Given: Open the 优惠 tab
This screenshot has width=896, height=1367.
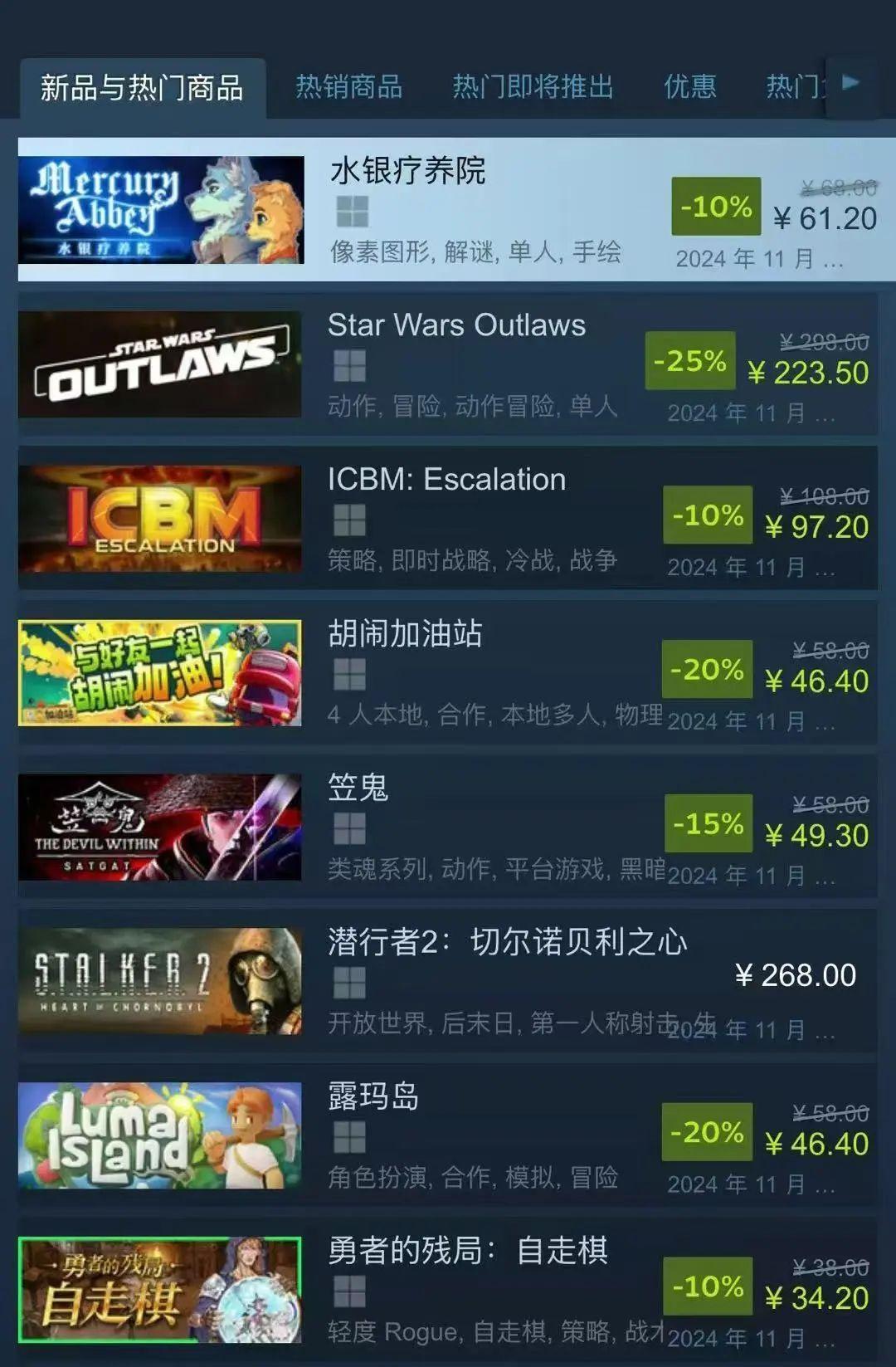Looking at the screenshot, I should click(x=689, y=86).
